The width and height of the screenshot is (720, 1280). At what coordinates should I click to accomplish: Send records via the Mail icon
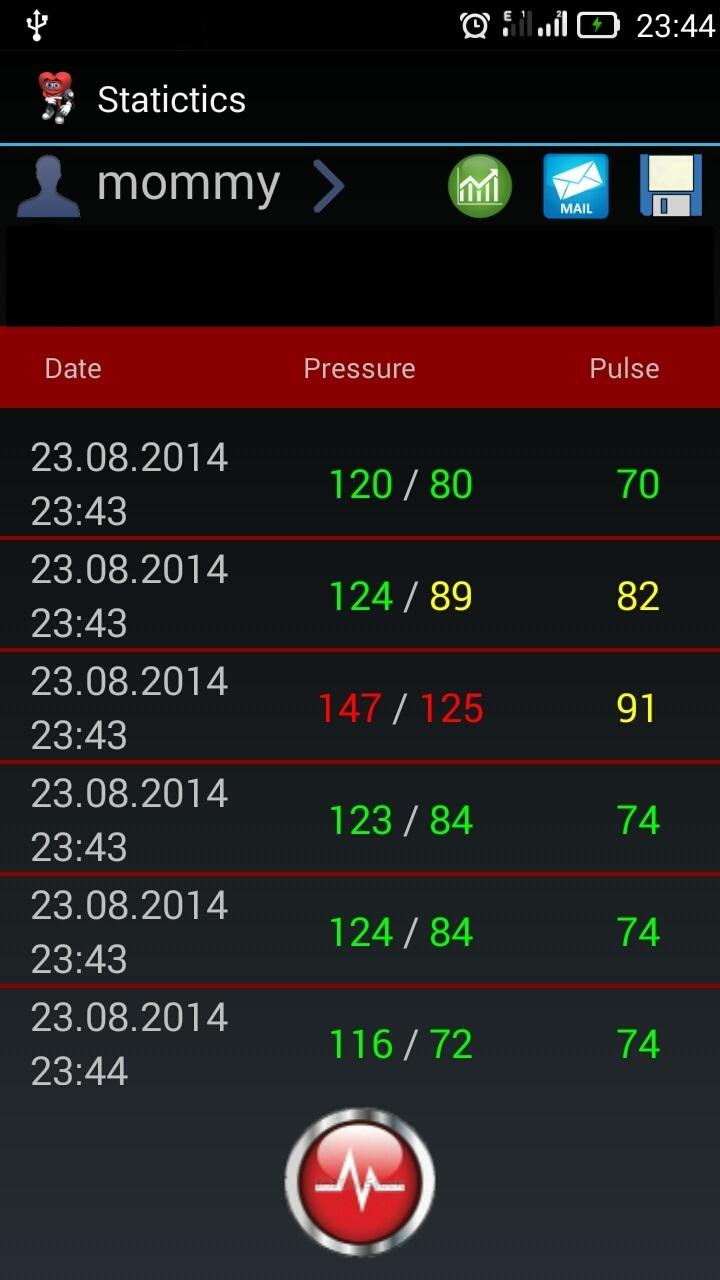575,186
